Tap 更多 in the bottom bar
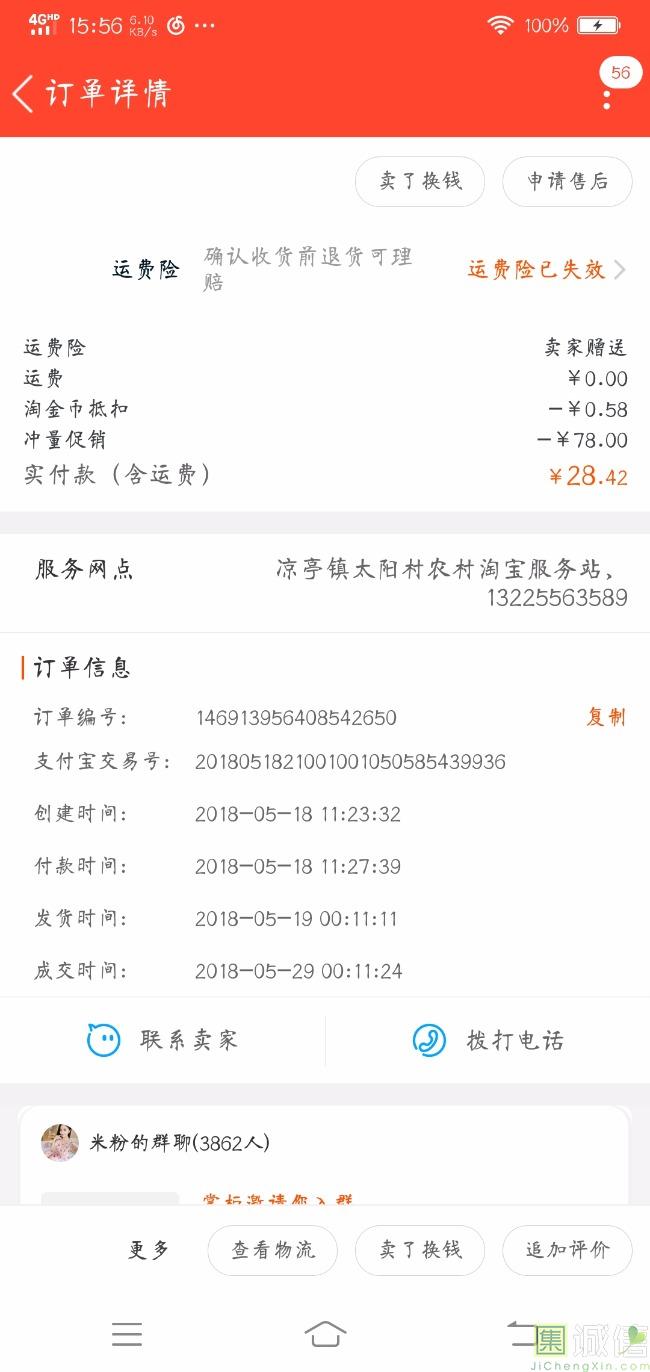 [149, 1250]
